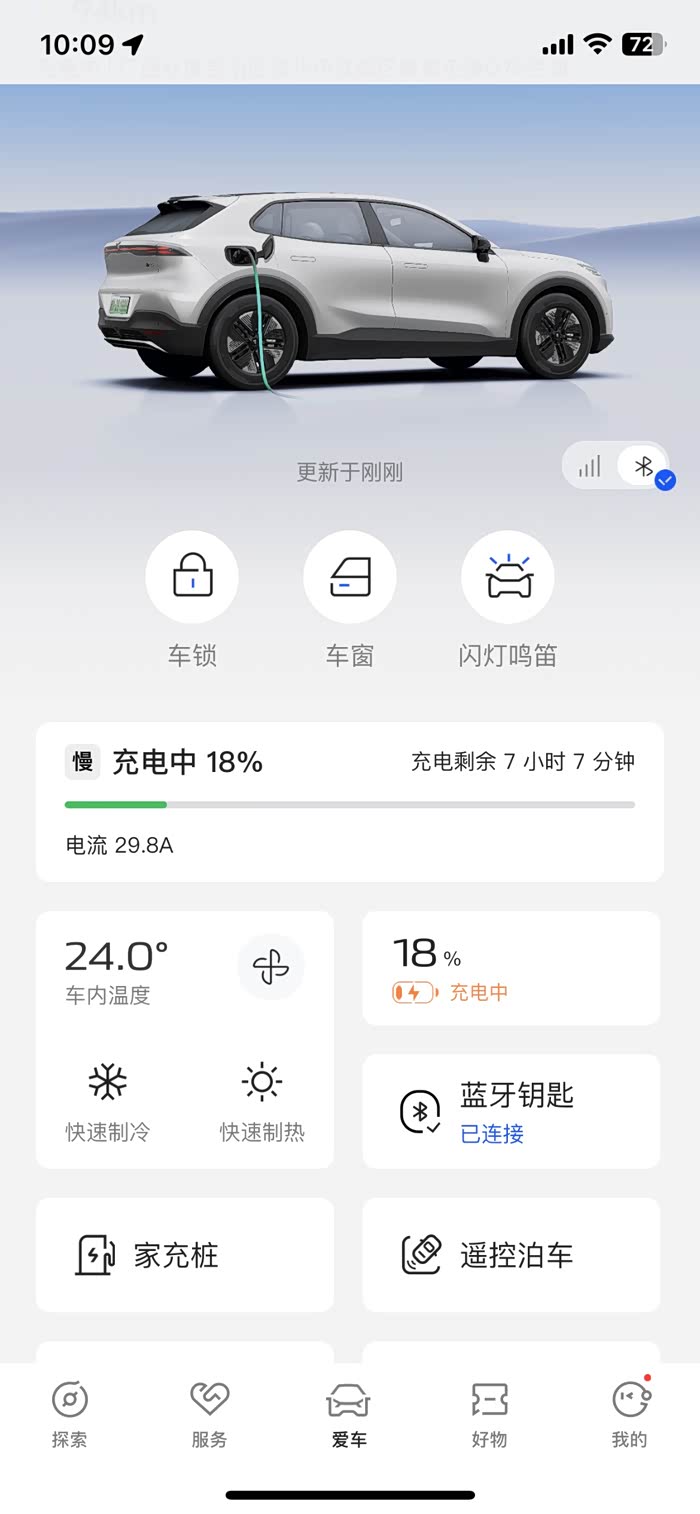
Task: Switch to the 服务 tab
Action: click(x=210, y=1414)
